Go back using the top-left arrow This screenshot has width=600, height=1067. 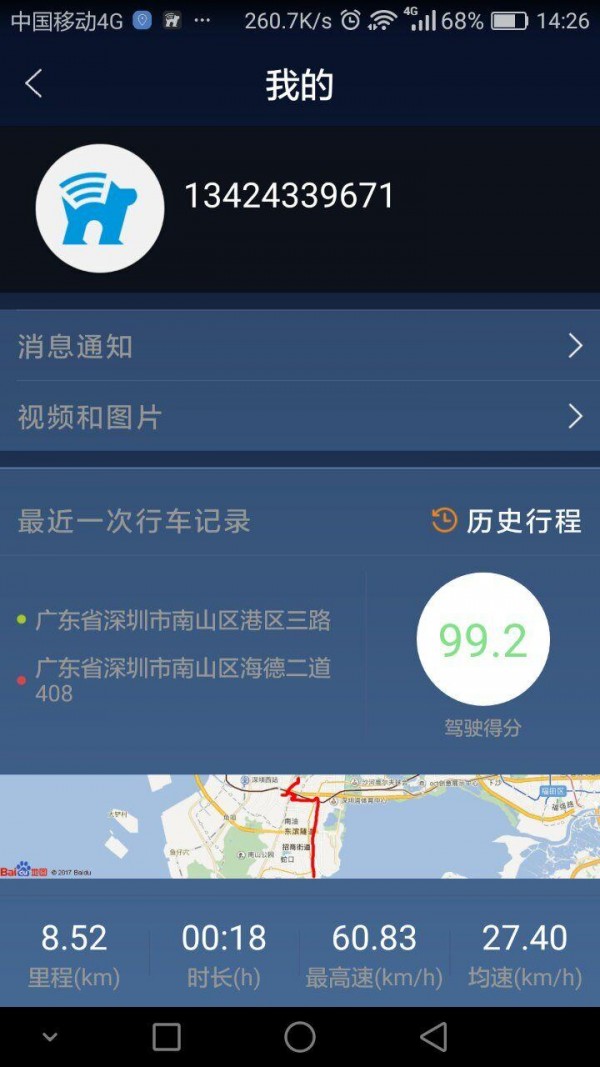(34, 84)
